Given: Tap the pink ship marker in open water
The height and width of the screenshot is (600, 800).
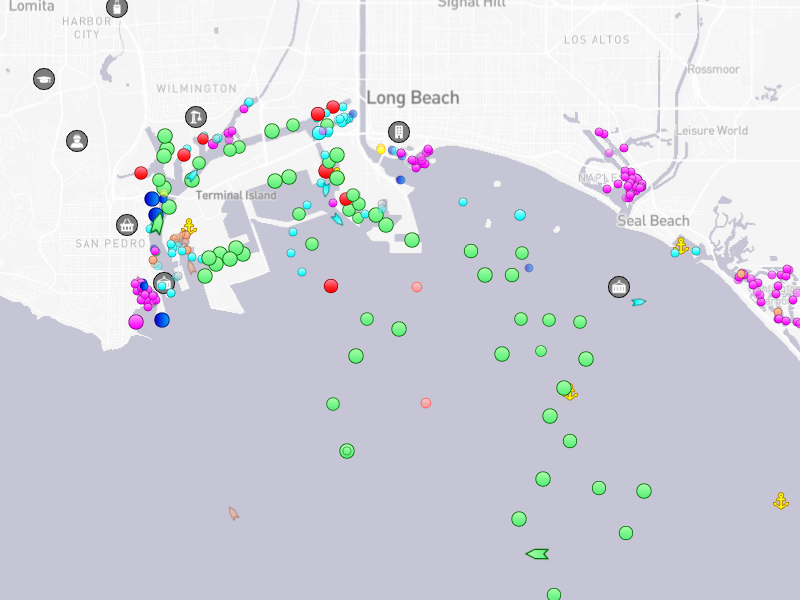Looking at the screenshot, I should 233,513.
